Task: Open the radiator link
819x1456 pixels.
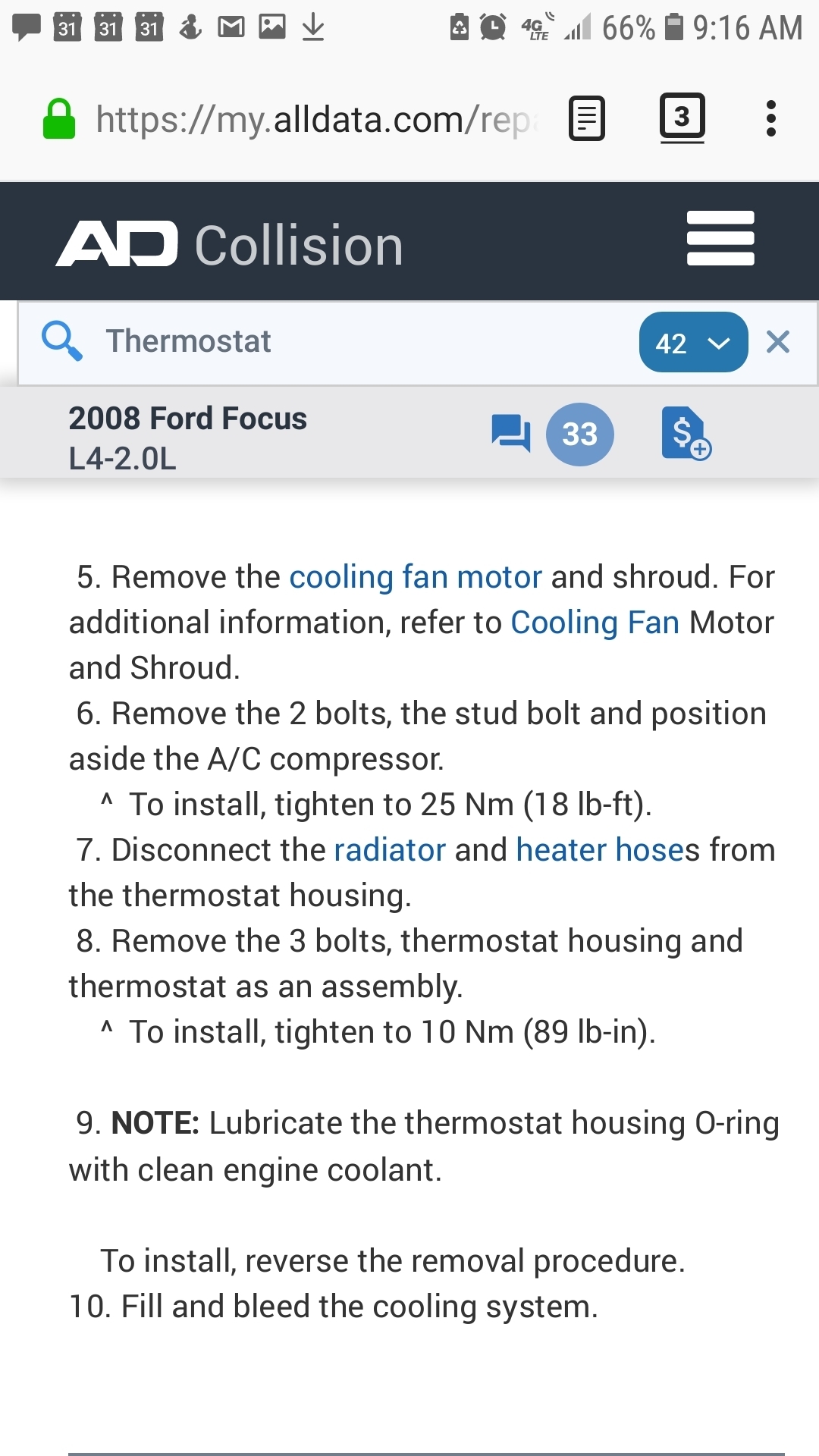Action: point(389,850)
